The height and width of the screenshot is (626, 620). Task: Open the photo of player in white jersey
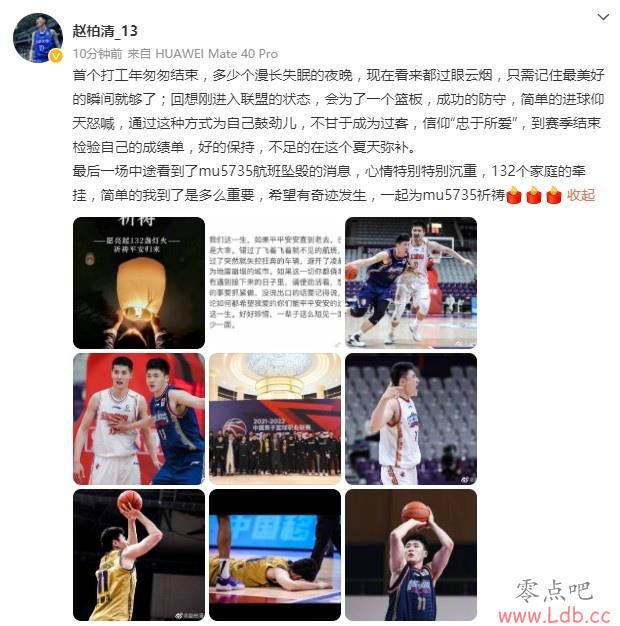410,419
